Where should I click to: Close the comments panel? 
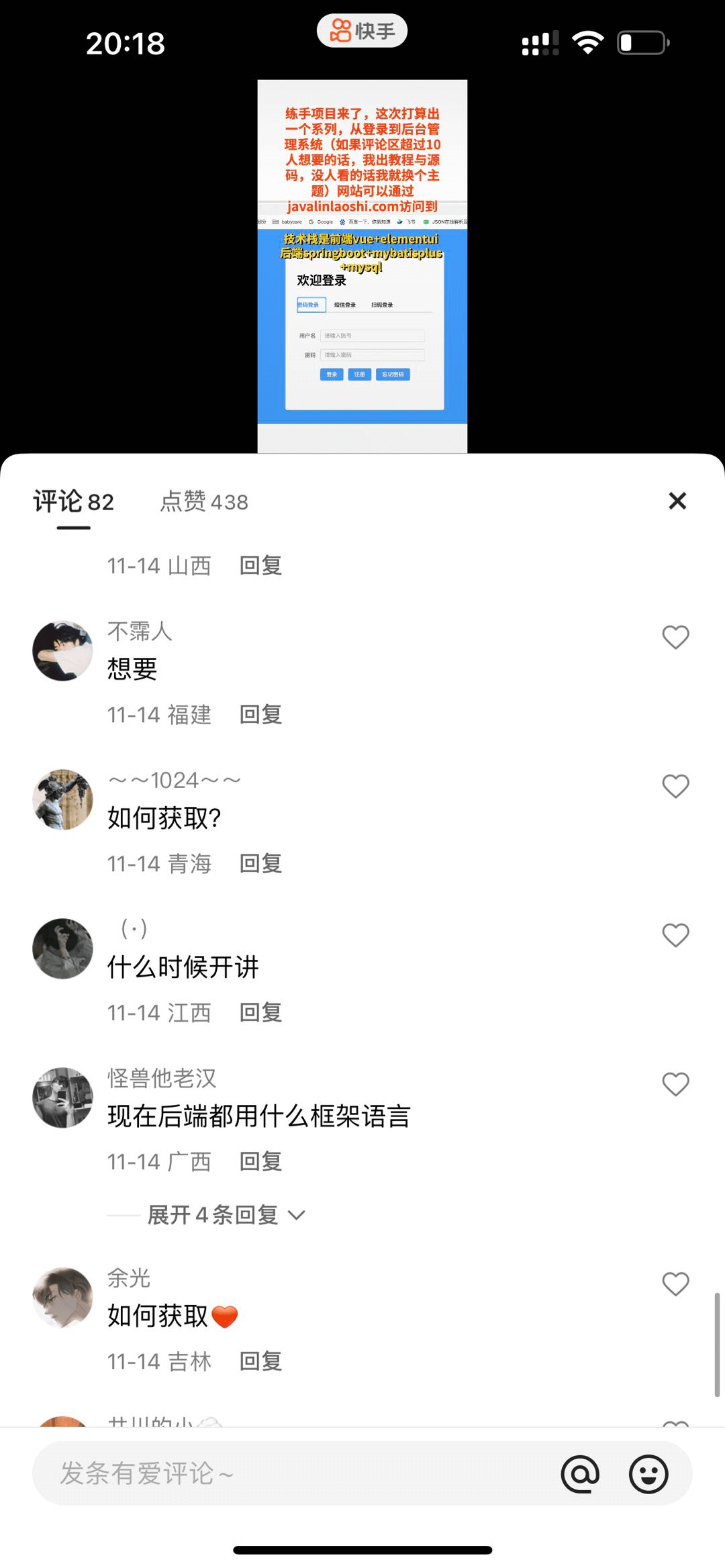coord(677,501)
